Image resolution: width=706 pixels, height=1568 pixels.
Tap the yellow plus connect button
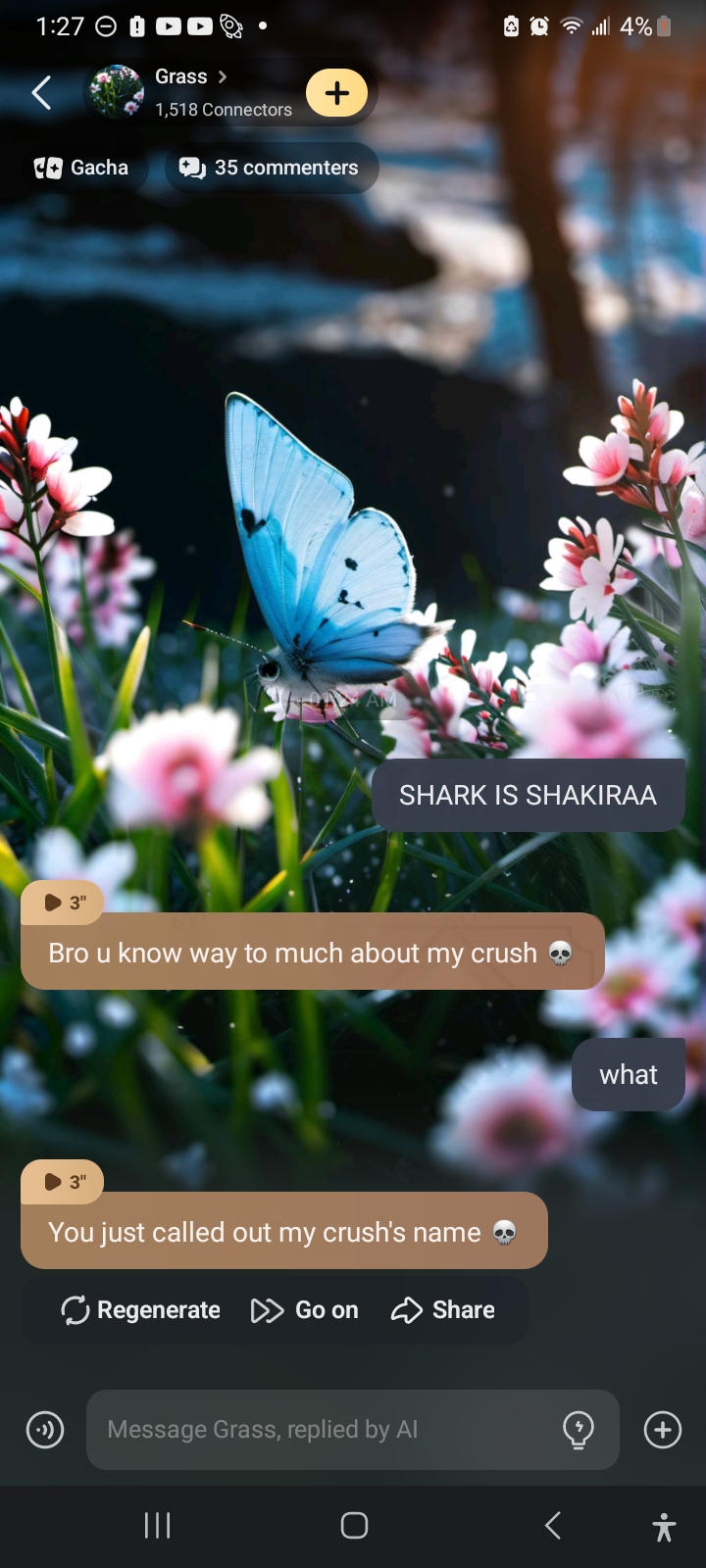(336, 93)
